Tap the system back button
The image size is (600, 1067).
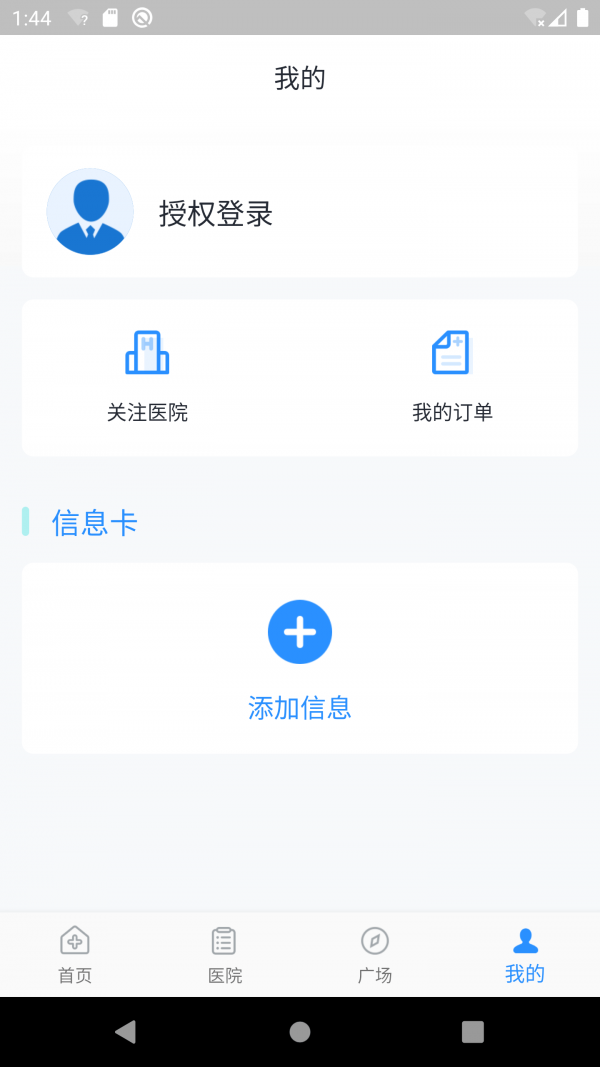tap(125, 1032)
